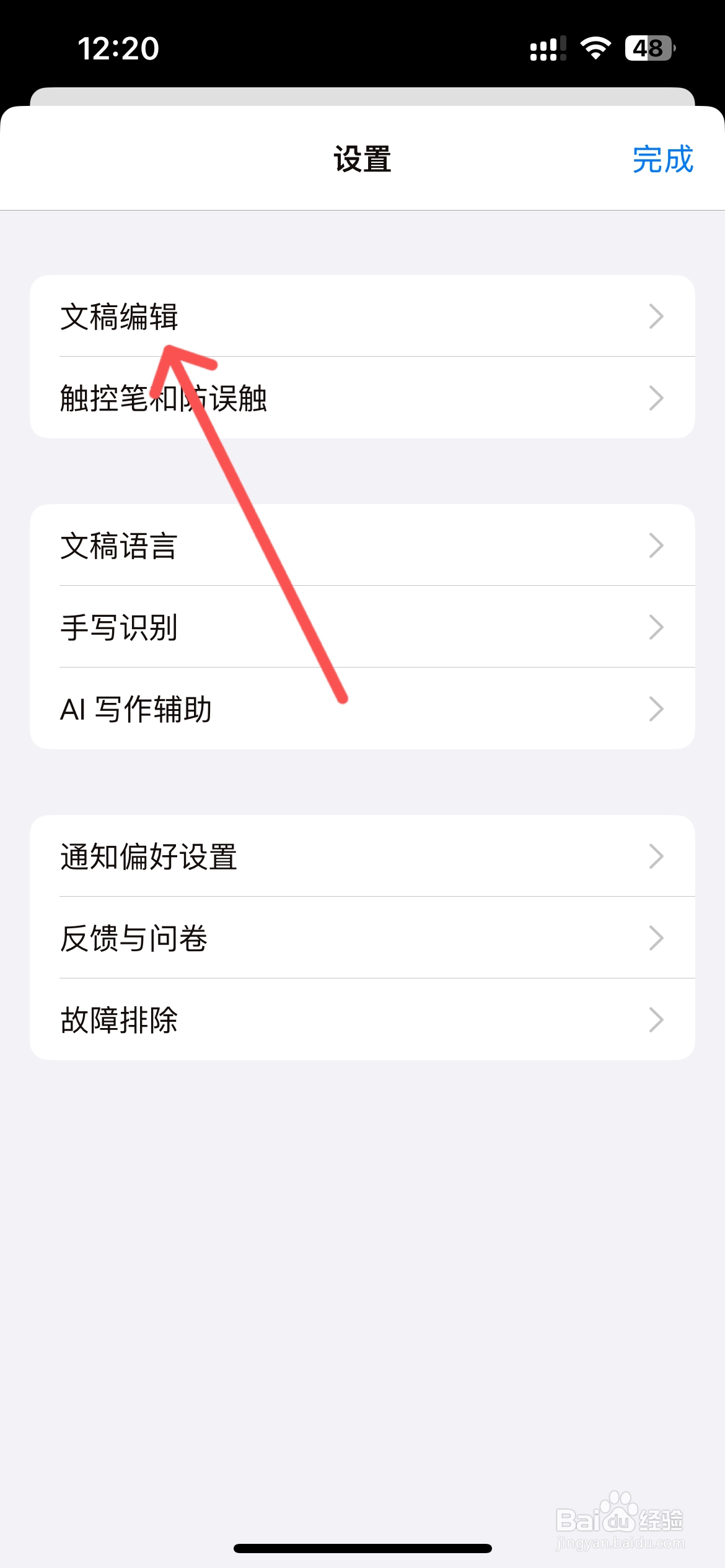Image resolution: width=725 pixels, height=1568 pixels.
Task: Expand the 文稿语言 row chevron
Action: point(656,545)
